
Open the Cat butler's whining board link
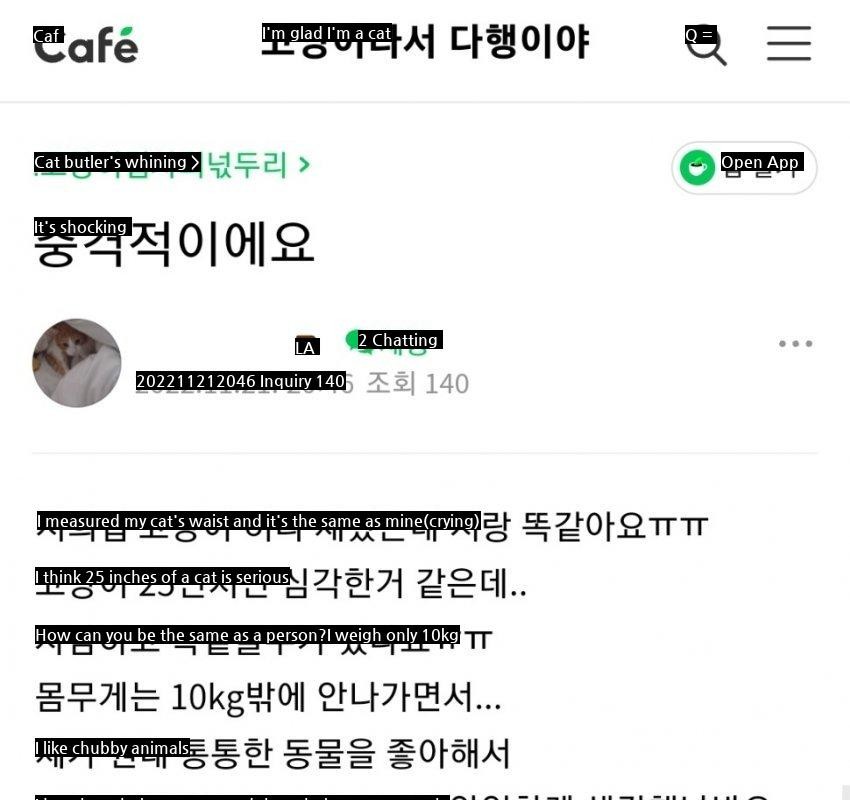pyautogui.click(x=172, y=165)
